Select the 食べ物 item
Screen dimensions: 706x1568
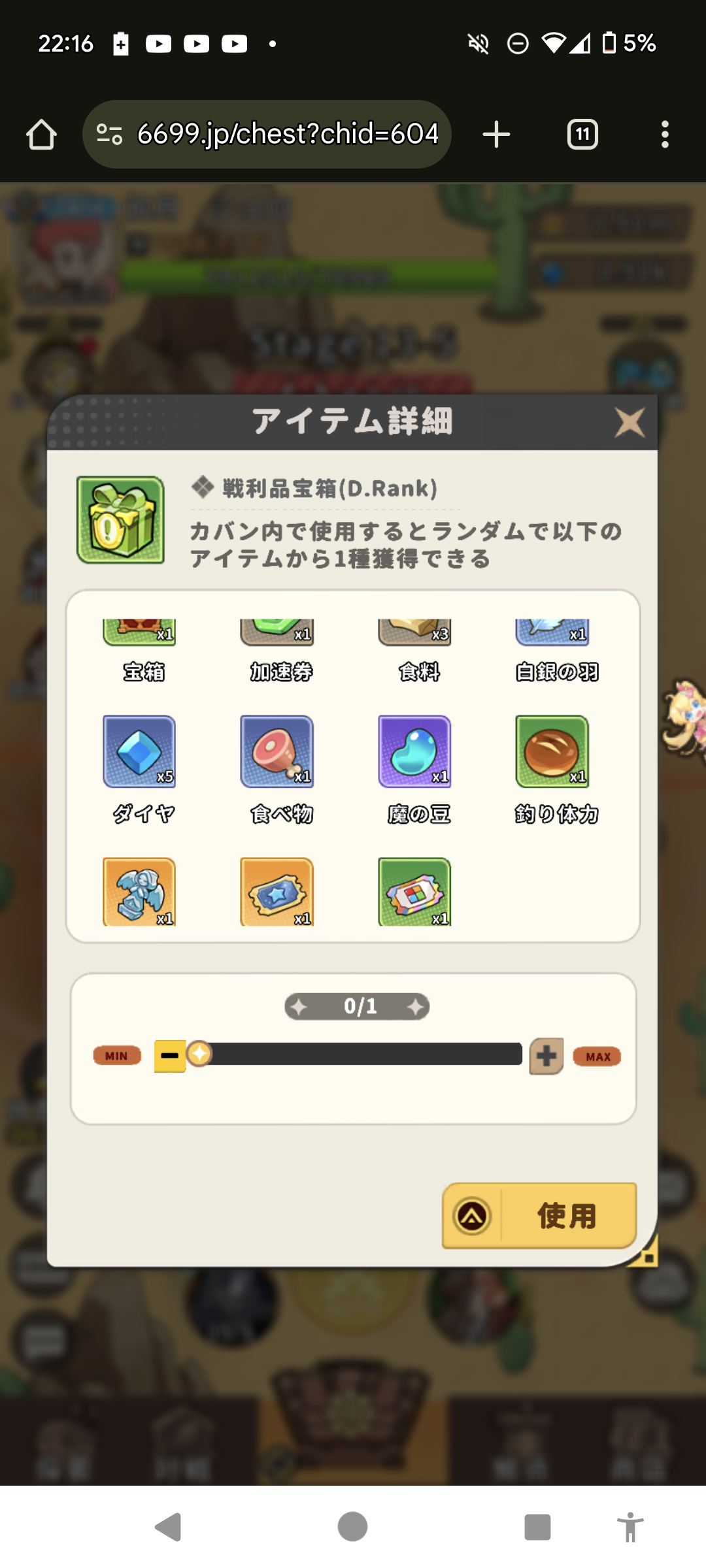[277, 751]
